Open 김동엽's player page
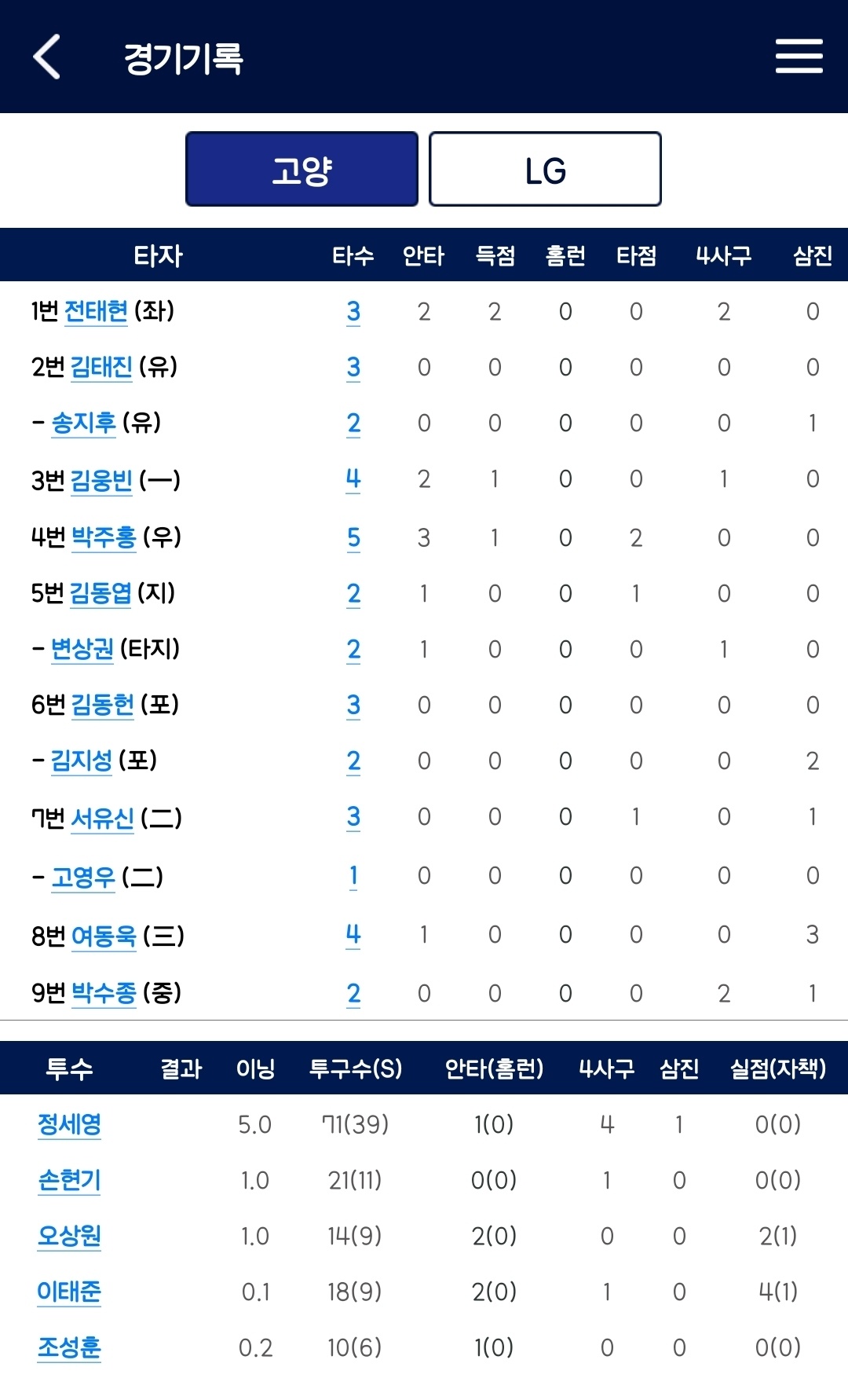The image size is (848, 1400). coord(101,593)
